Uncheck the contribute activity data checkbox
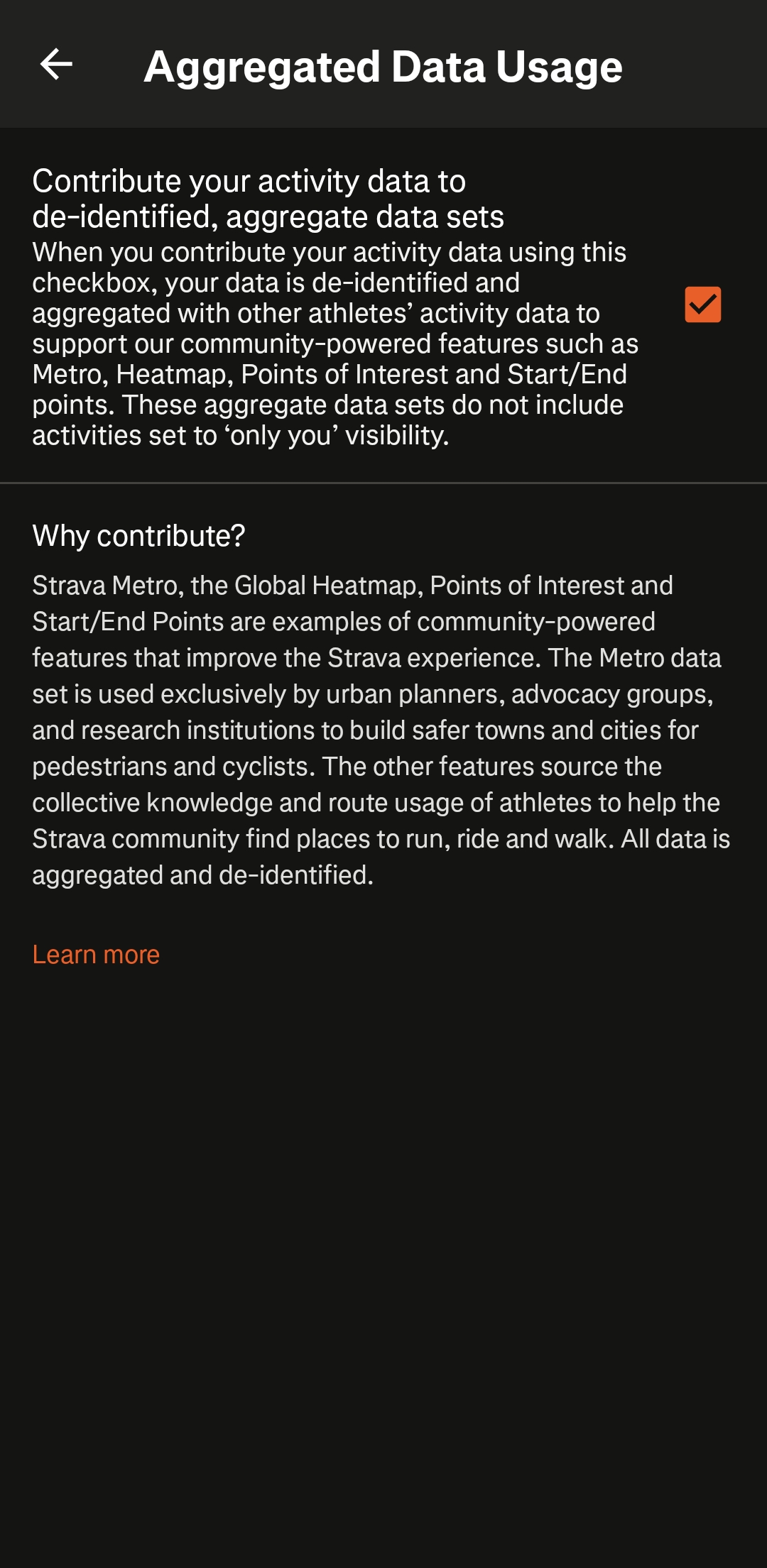This screenshot has width=767, height=1568. 702,305
